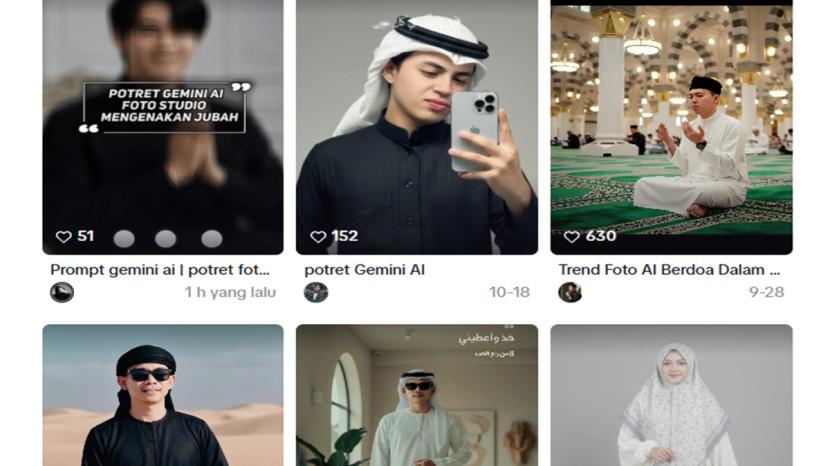The height and width of the screenshot is (466, 830).
Task: Like the 'potret Gemini AI' post with 152 likes
Action: click(x=318, y=237)
